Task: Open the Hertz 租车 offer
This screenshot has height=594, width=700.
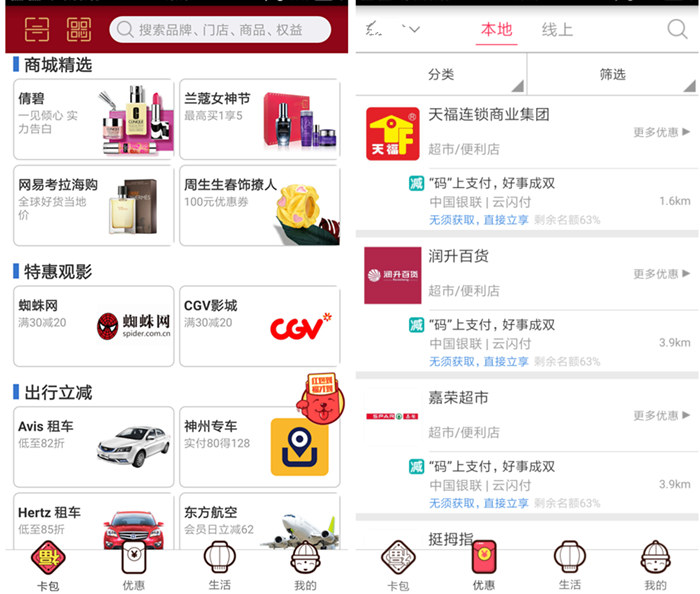Action: tap(93, 521)
